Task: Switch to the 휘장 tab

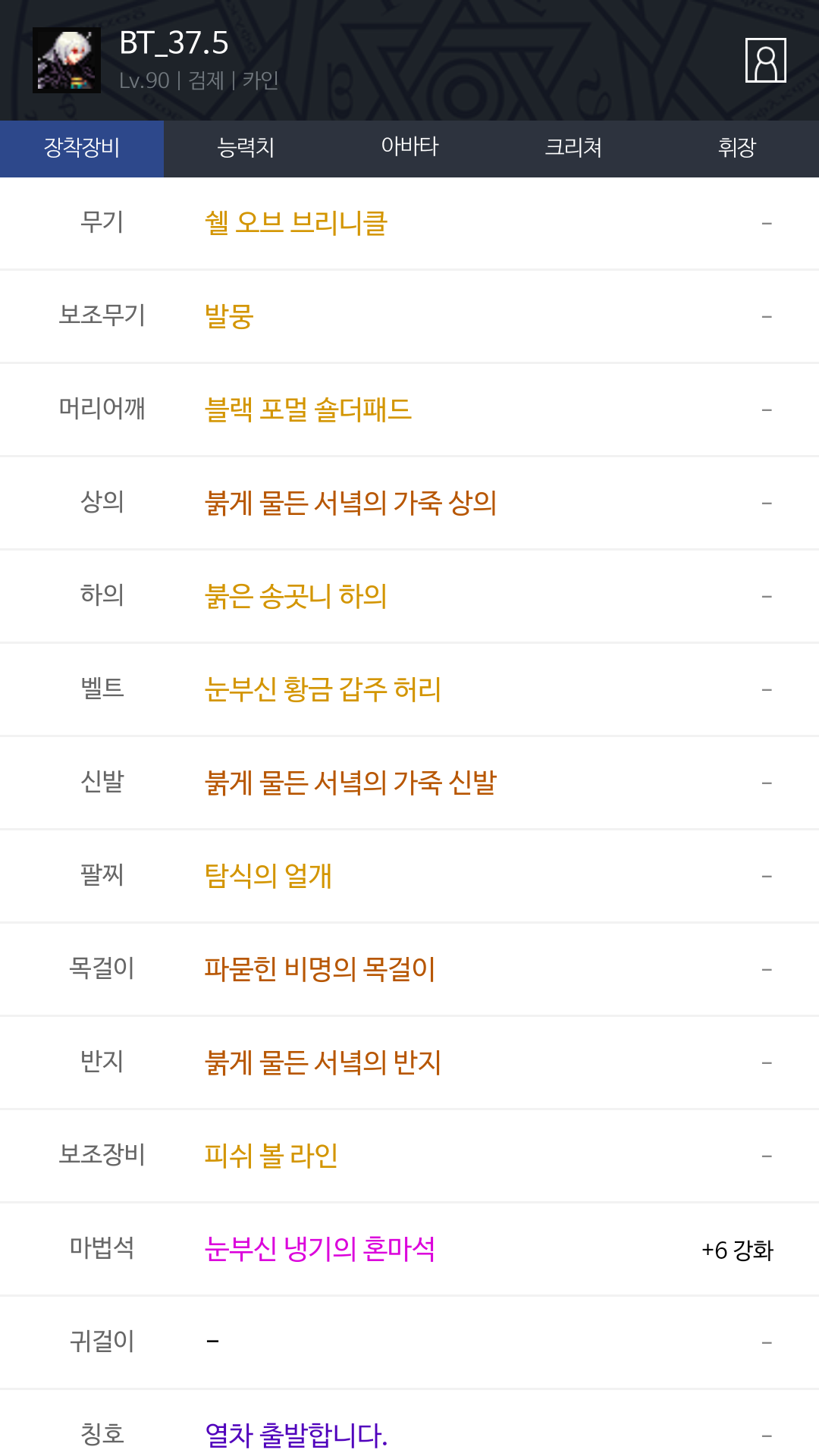Action: pyautogui.click(x=737, y=148)
